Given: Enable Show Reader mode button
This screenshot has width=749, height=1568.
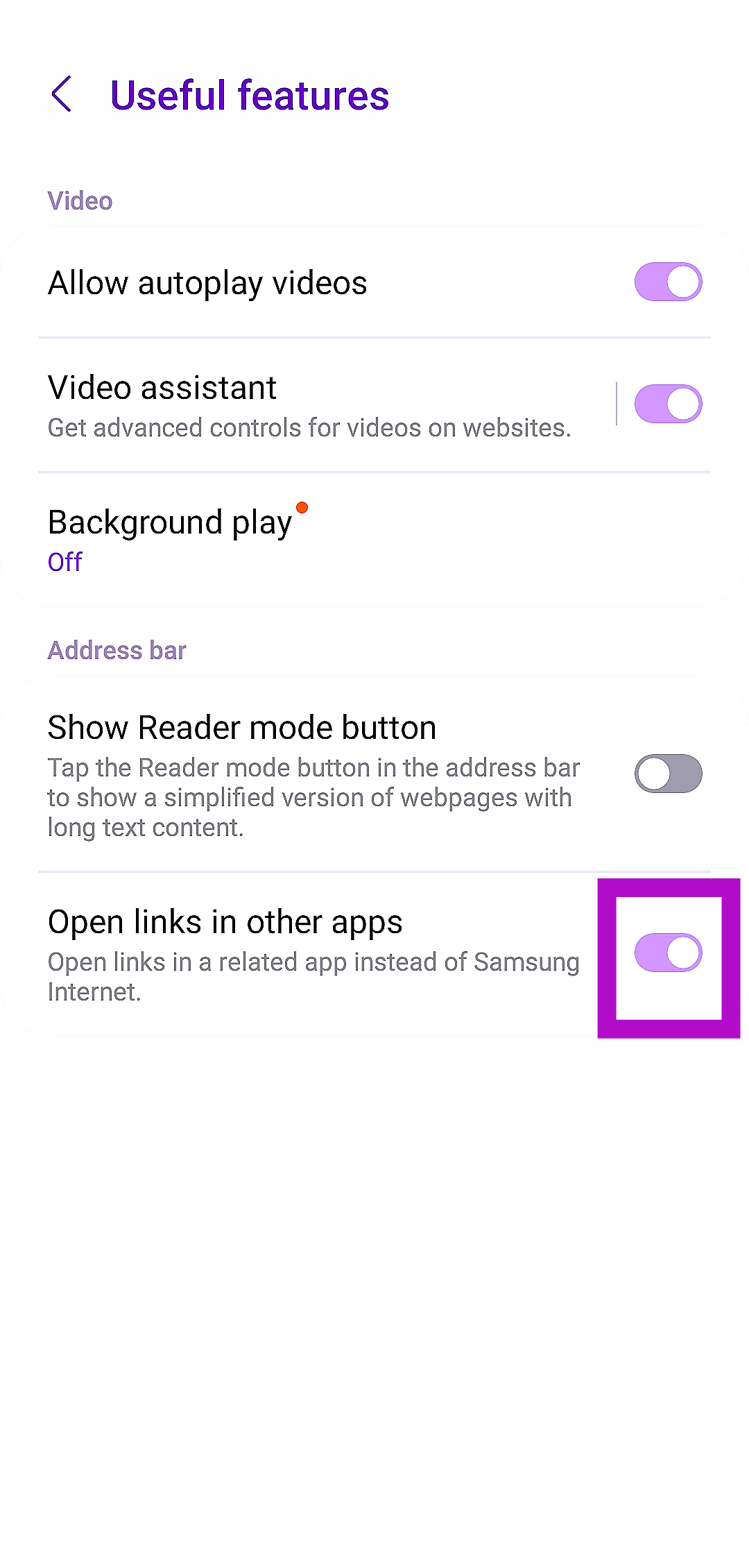Looking at the screenshot, I should [x=668, y=774].
